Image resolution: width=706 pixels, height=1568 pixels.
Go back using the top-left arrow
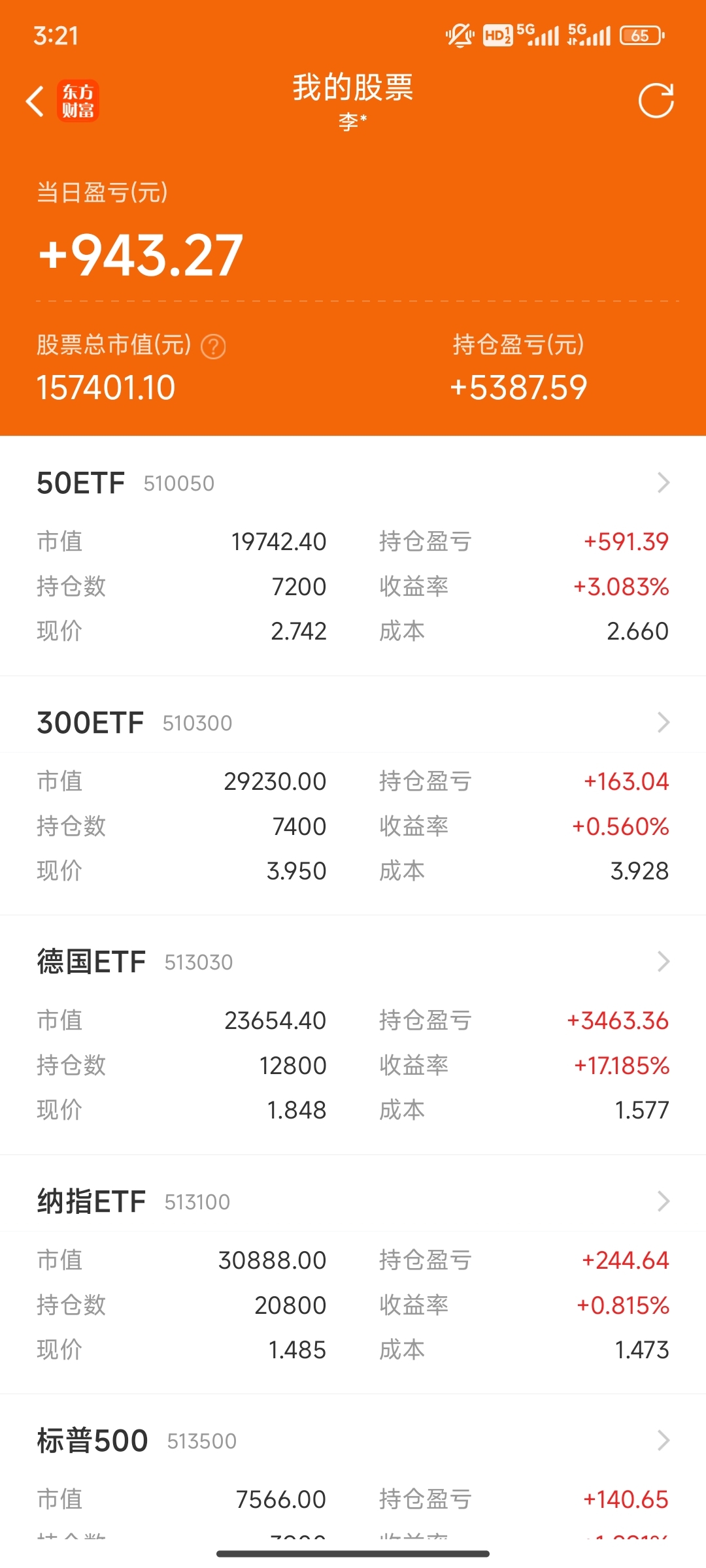coord(35,101)
